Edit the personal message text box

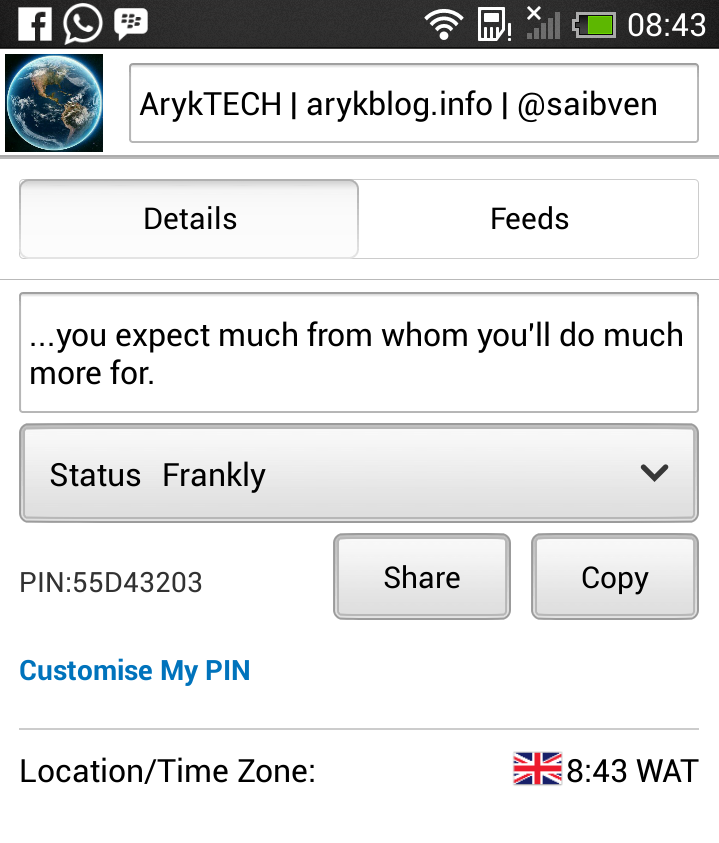(358, 352)
